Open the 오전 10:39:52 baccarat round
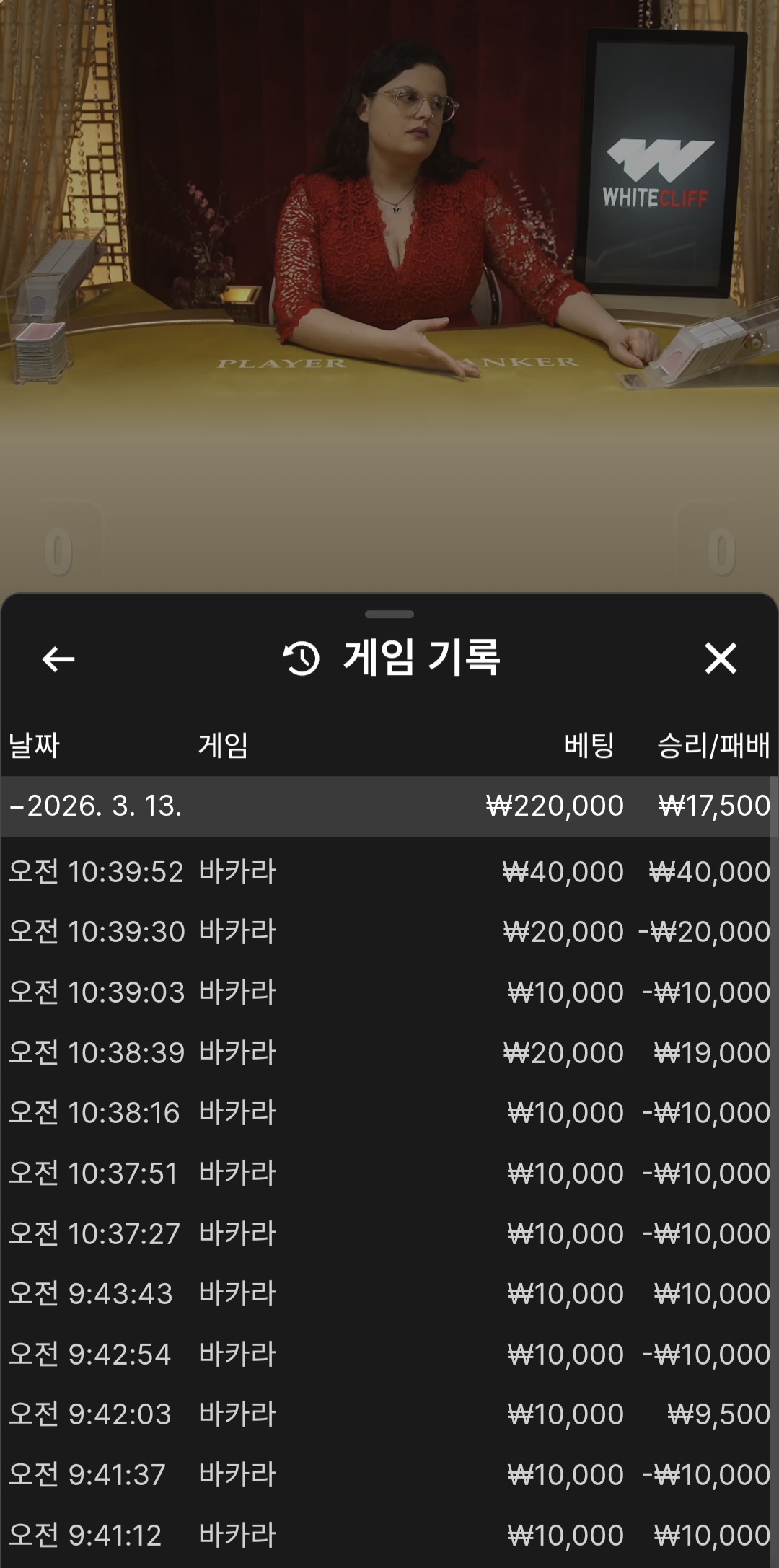Image resolution: width=779 pixels, height=1568 pixels. point(389,872)
